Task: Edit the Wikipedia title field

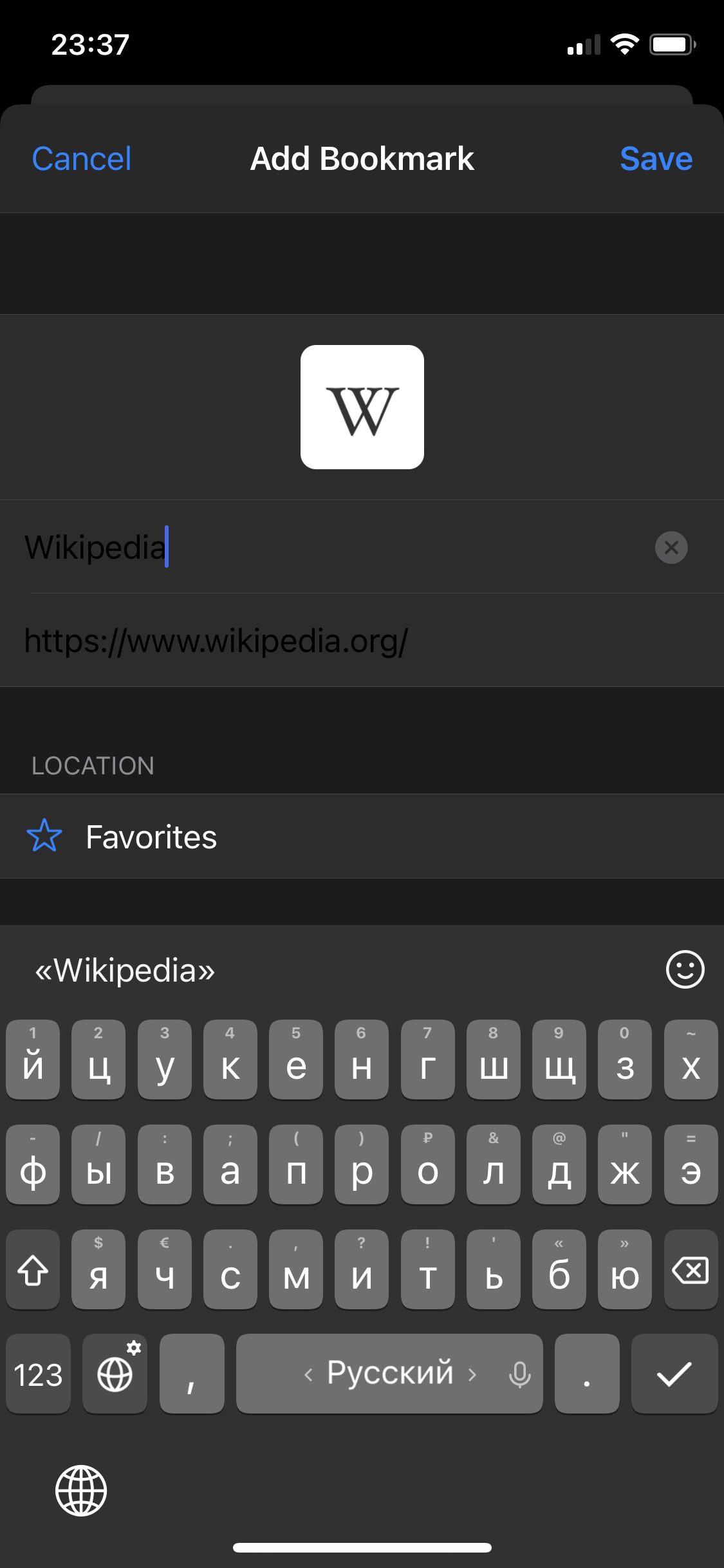Action: [322, 547]
